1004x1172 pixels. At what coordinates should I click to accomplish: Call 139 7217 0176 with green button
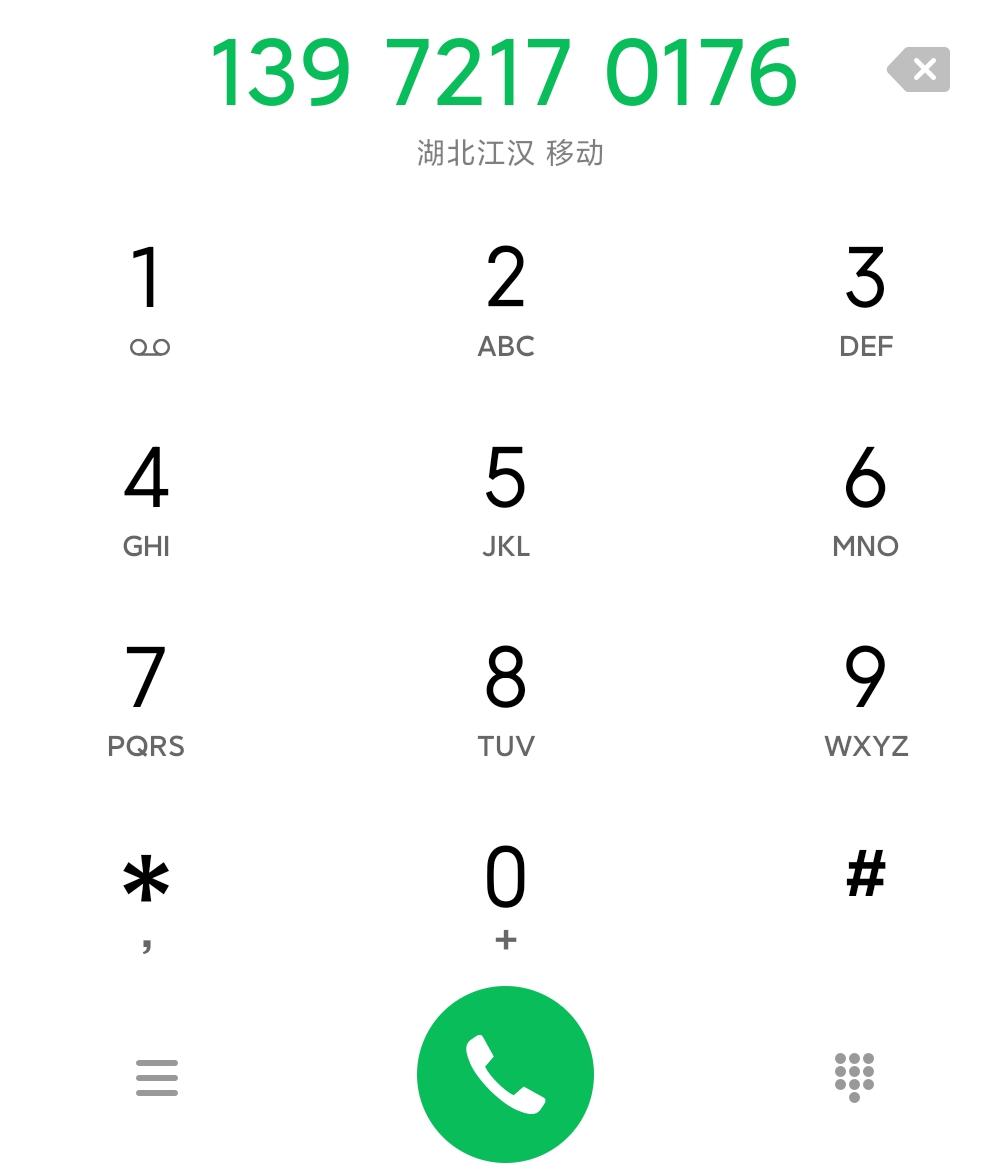(505, 1074)
